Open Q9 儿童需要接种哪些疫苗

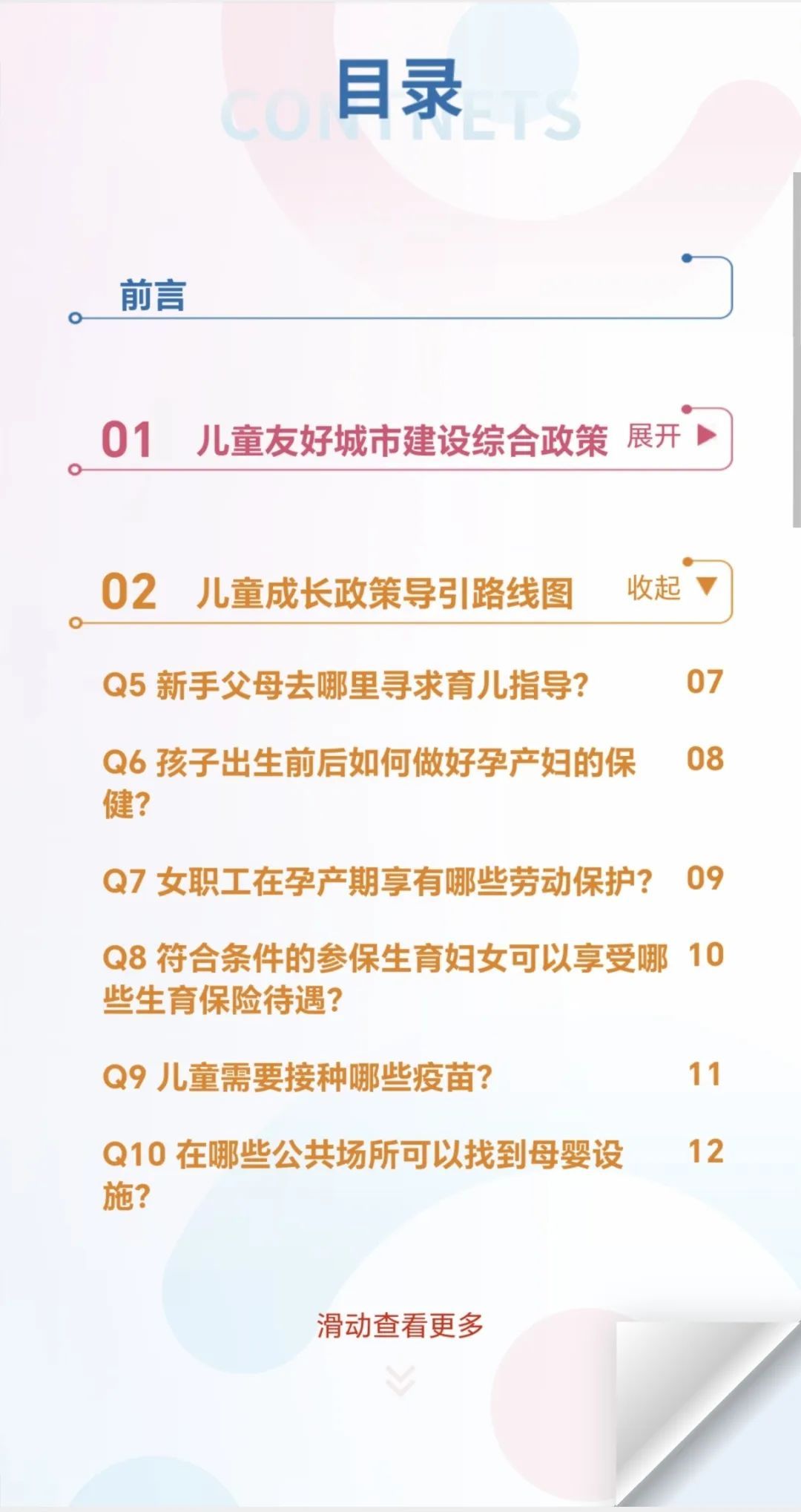click(298, 1077)
